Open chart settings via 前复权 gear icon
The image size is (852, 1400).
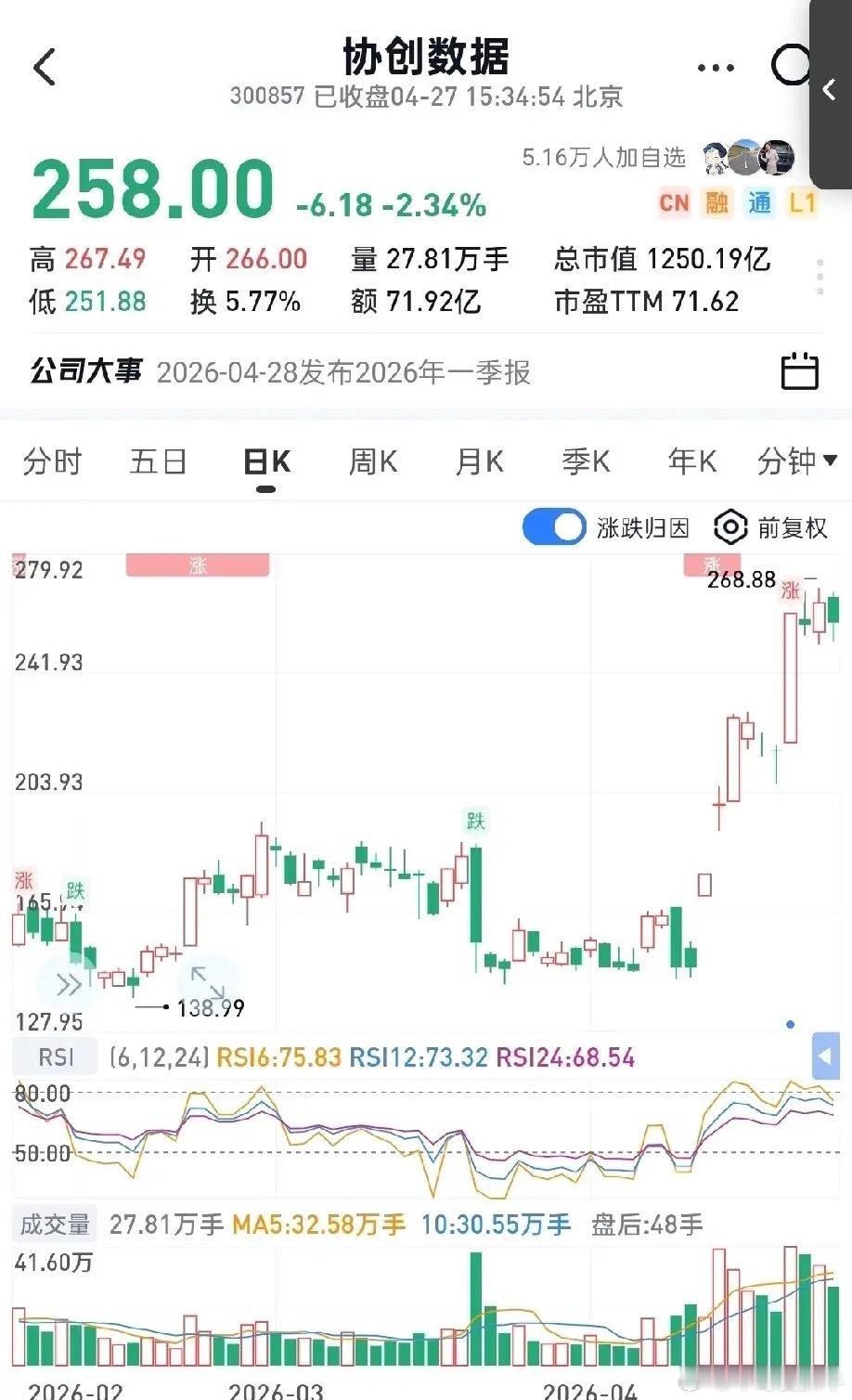(731, 527)
